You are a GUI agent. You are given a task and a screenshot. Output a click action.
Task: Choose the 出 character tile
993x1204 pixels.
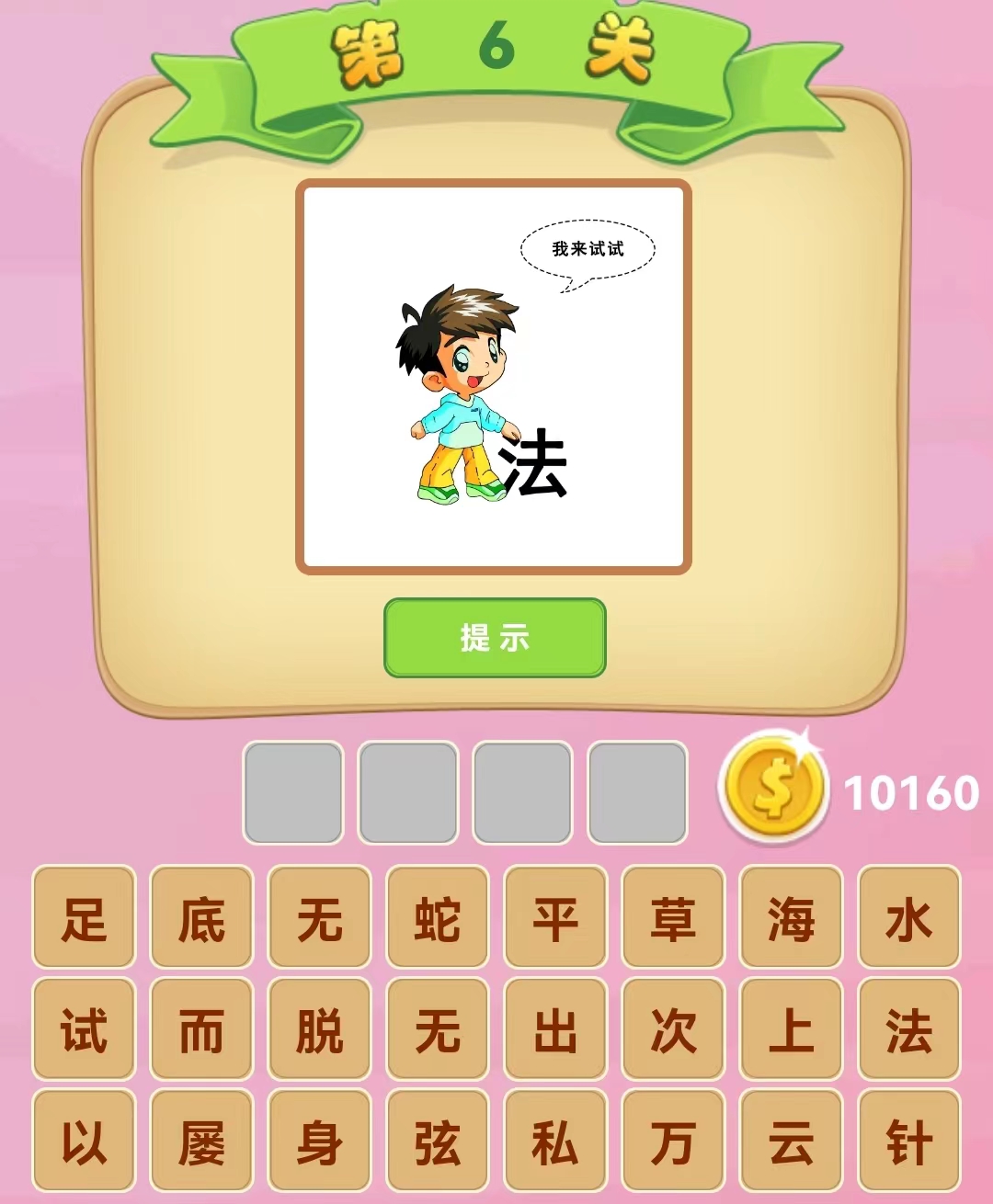coord(554,1029)
